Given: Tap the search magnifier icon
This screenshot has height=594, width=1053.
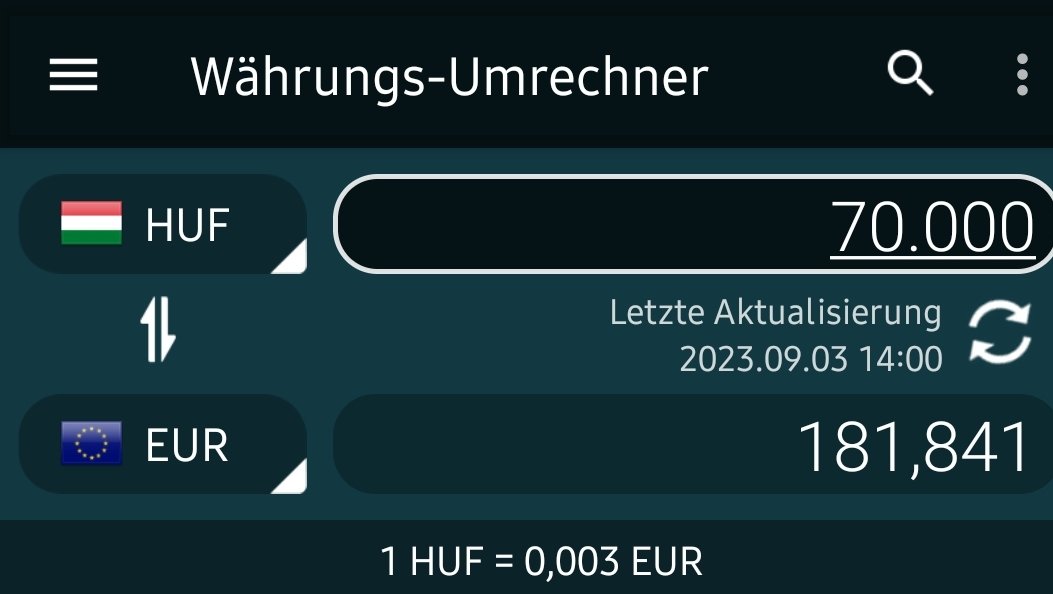Looking at the screenshot, I should pyautogui.click(x=910, y=74).
